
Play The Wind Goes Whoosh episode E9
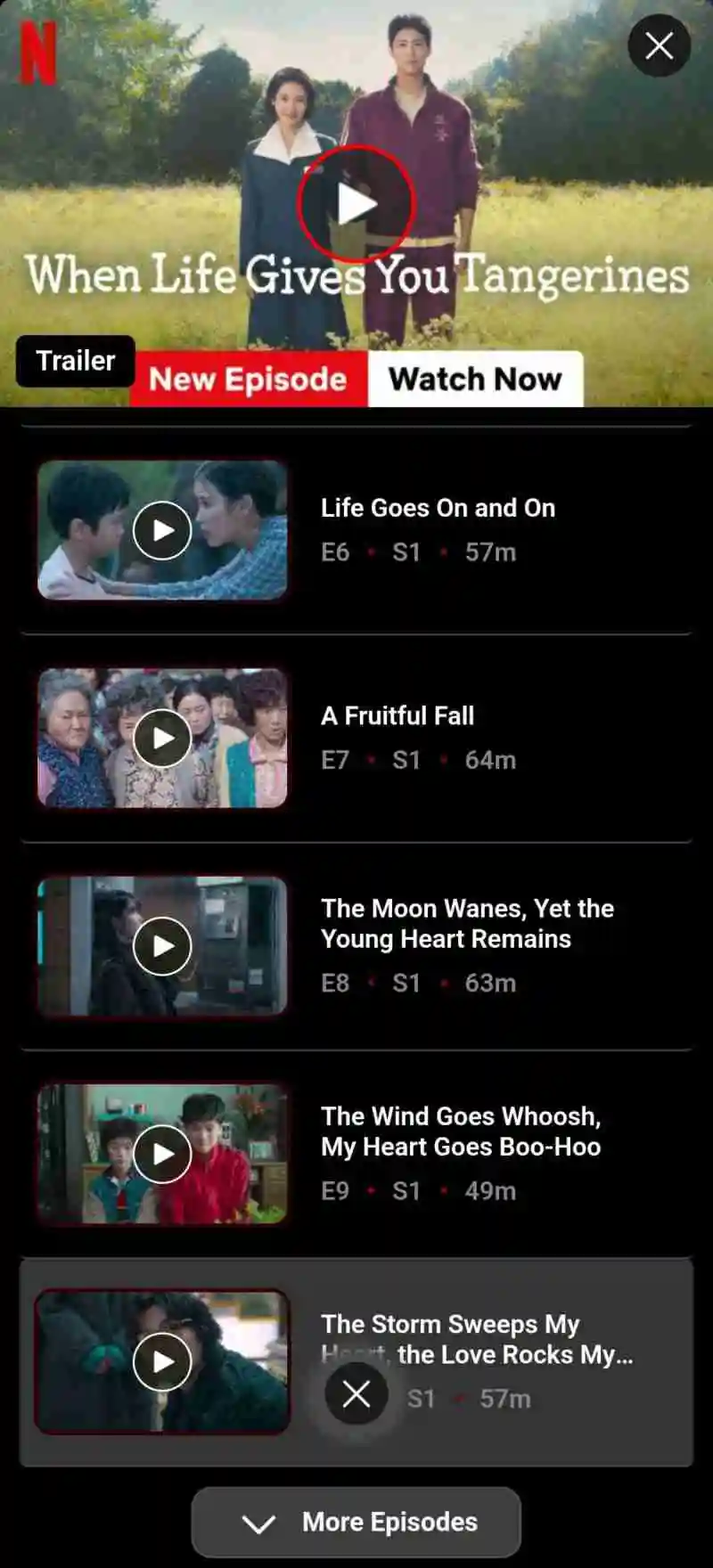[x=162, y=1154]
